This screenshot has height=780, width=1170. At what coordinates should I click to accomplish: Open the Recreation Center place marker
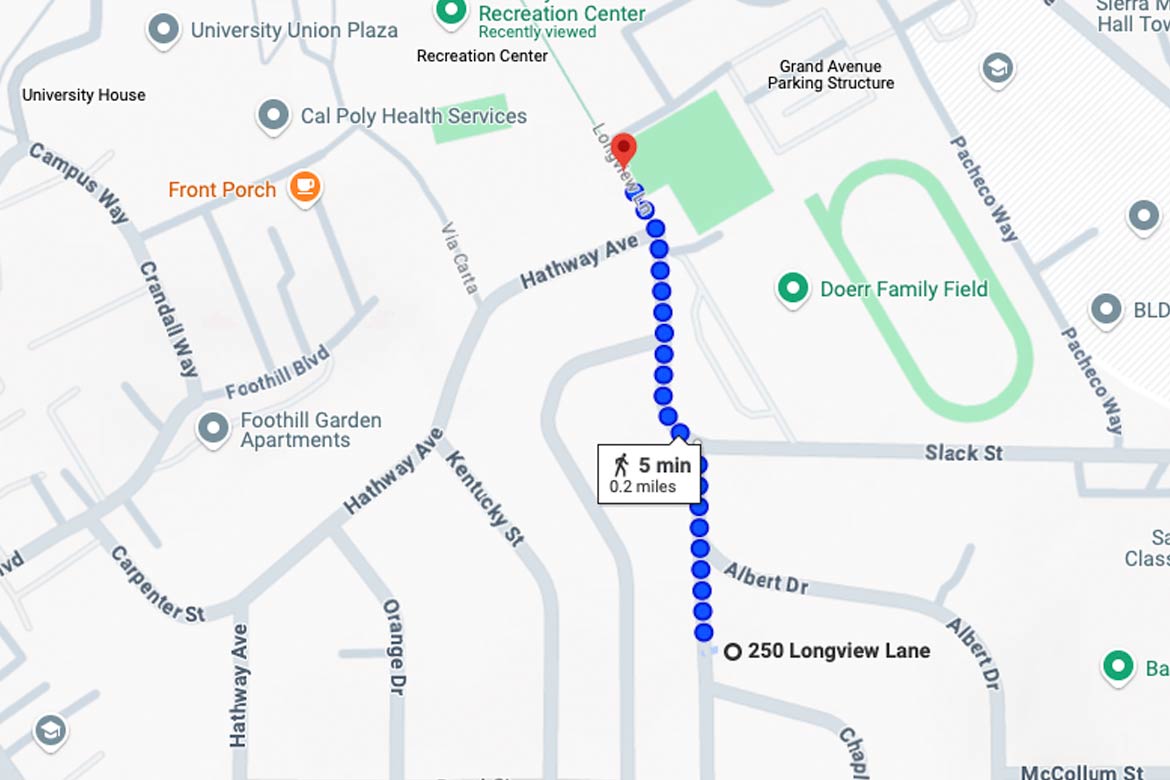[452, 13]
